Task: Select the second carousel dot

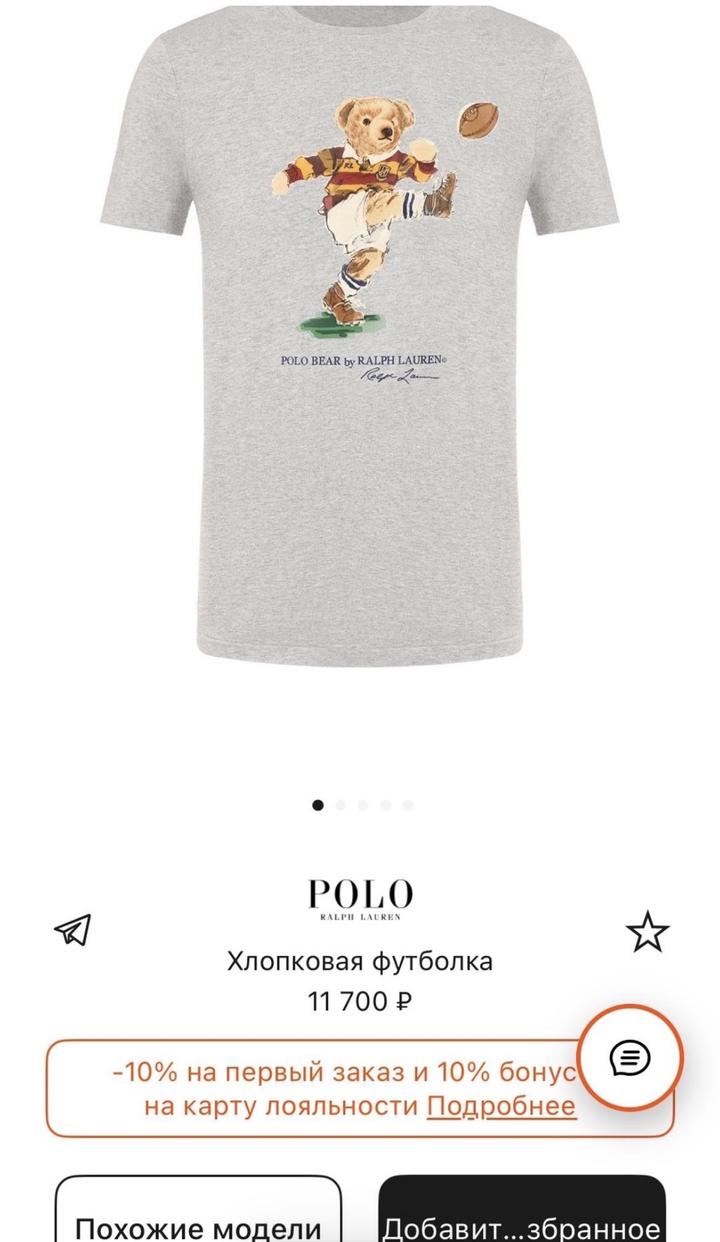Action: click(x=339, y=801)
